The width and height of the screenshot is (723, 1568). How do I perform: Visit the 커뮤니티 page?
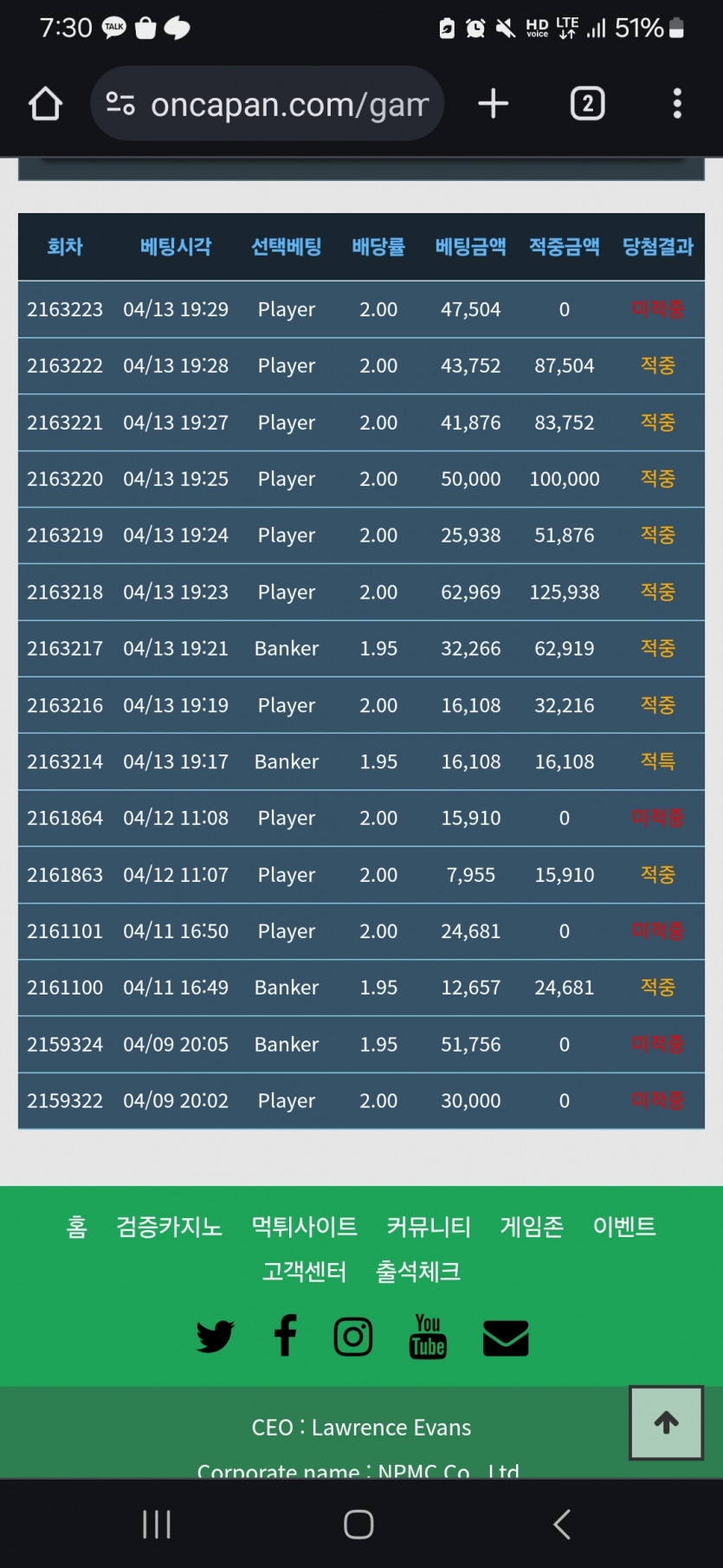pyautogui.click(x=429, y=1227)
